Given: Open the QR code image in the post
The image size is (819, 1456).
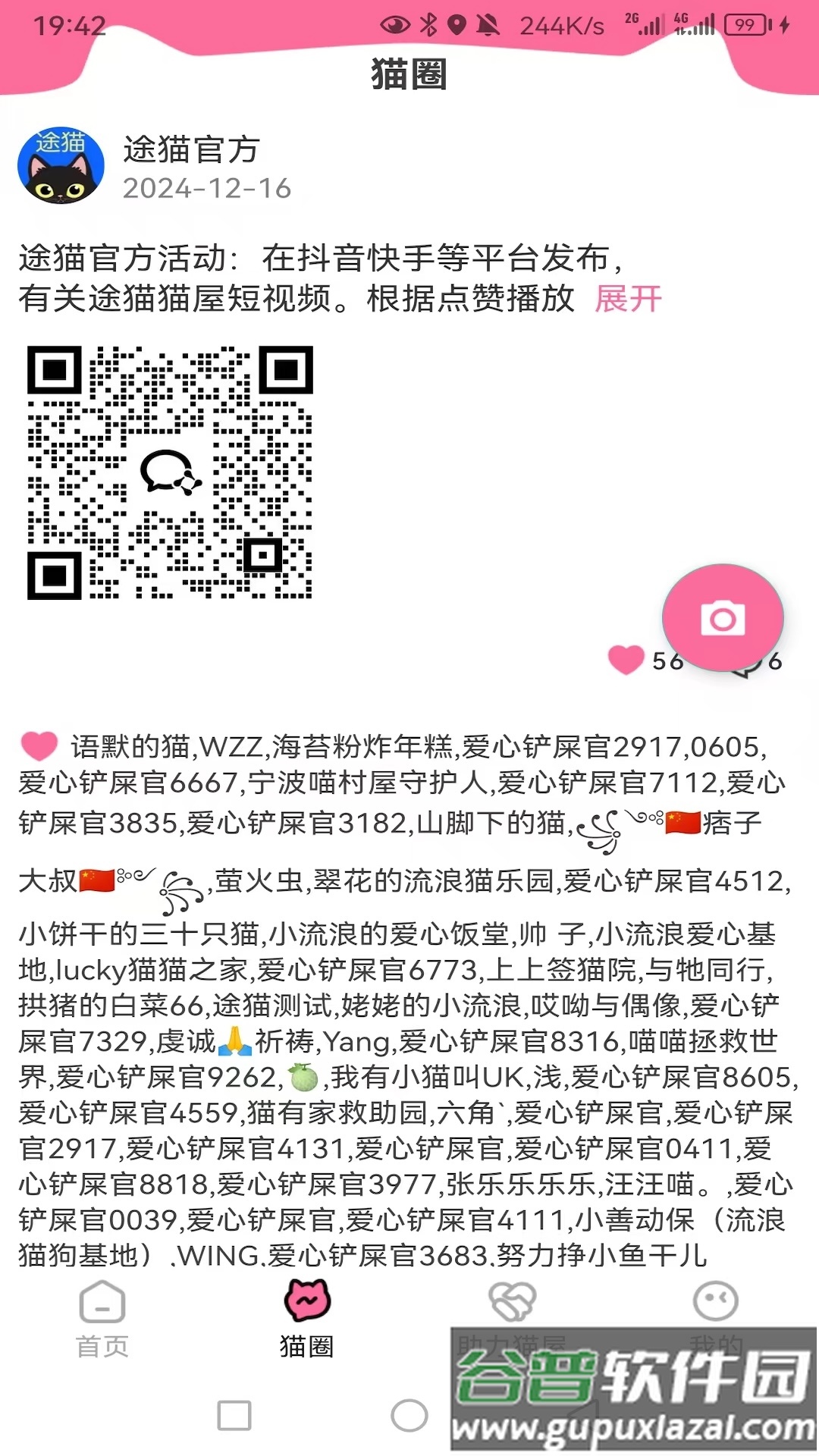Looking at the screenshot, I should click(x=170, y=472).
